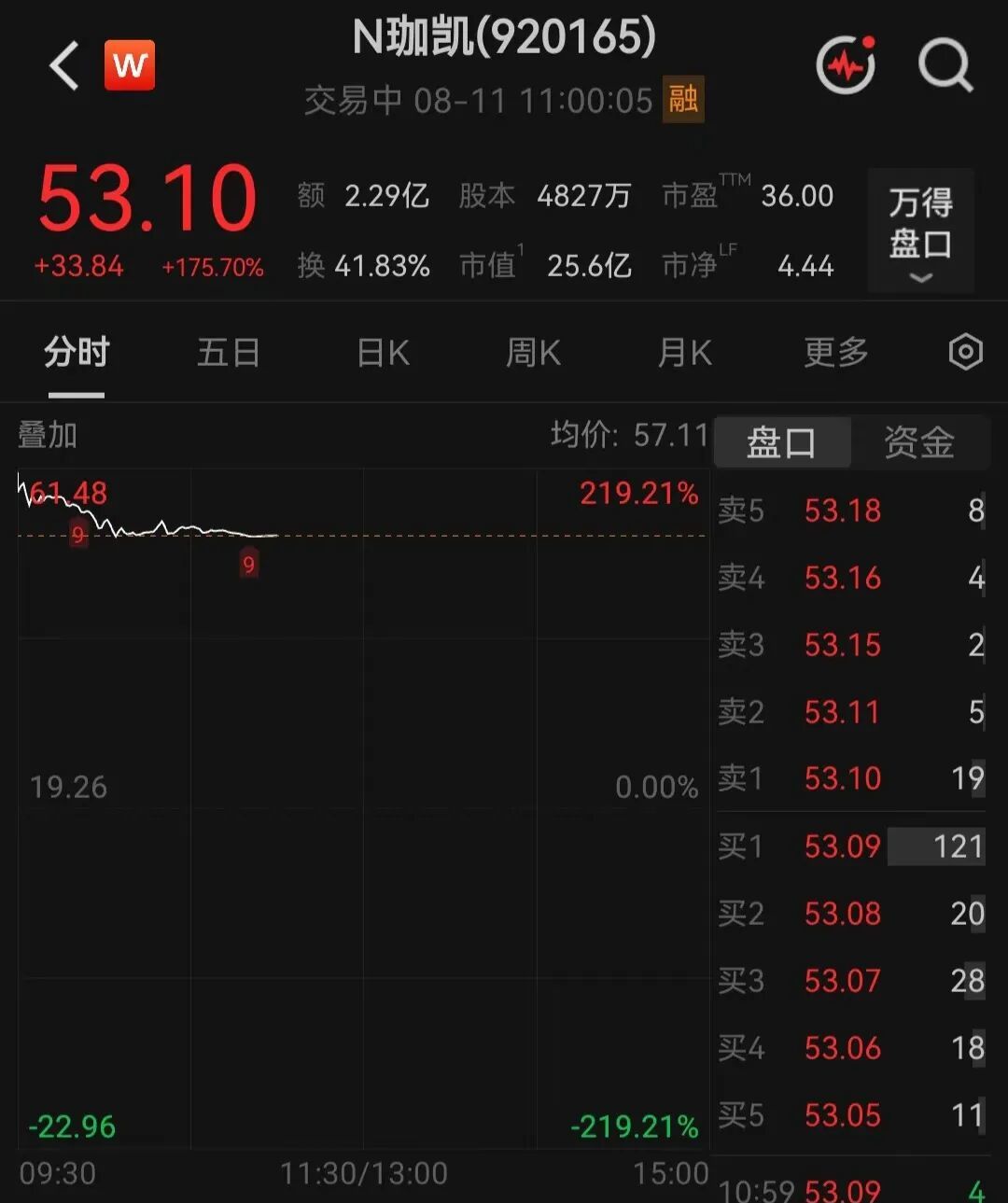
Task: Open chart settings hexagon icon
Action: 965,352
